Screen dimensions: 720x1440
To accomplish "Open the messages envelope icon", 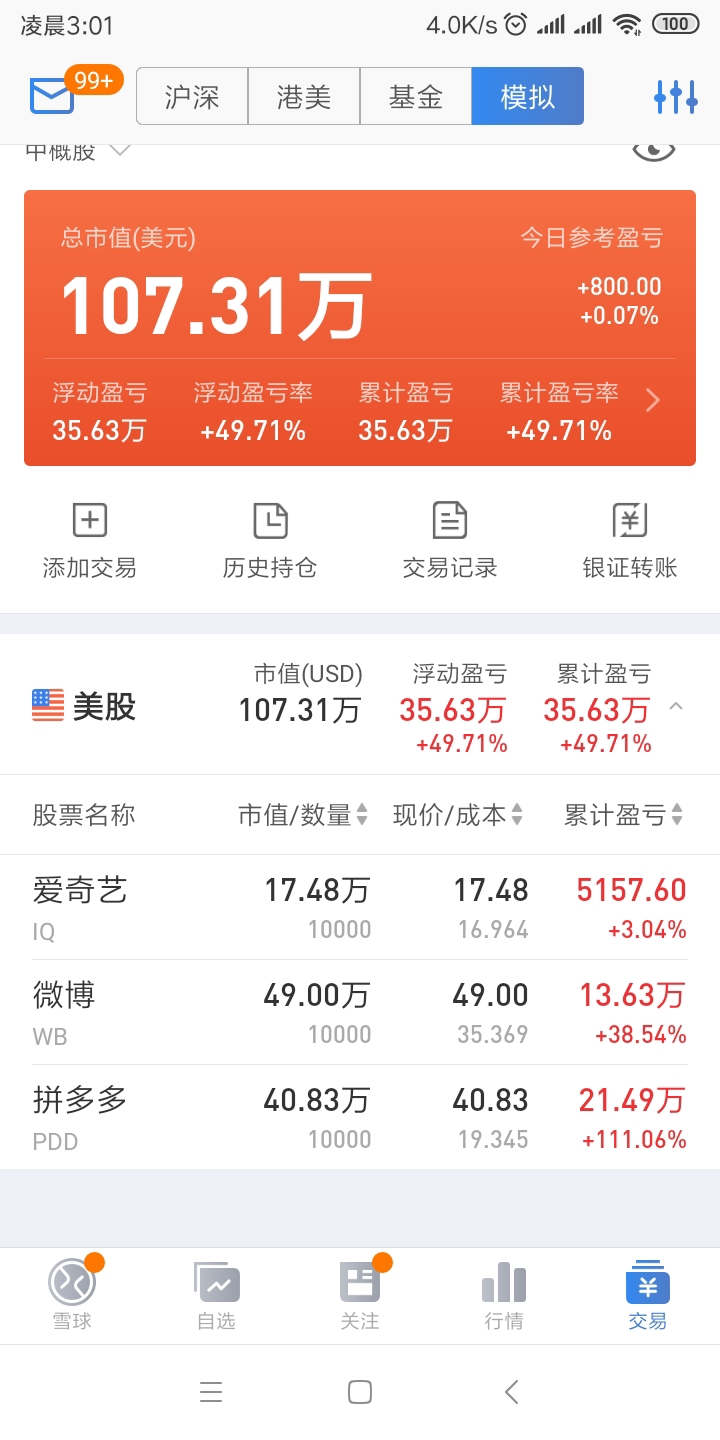I will point(52,97).
